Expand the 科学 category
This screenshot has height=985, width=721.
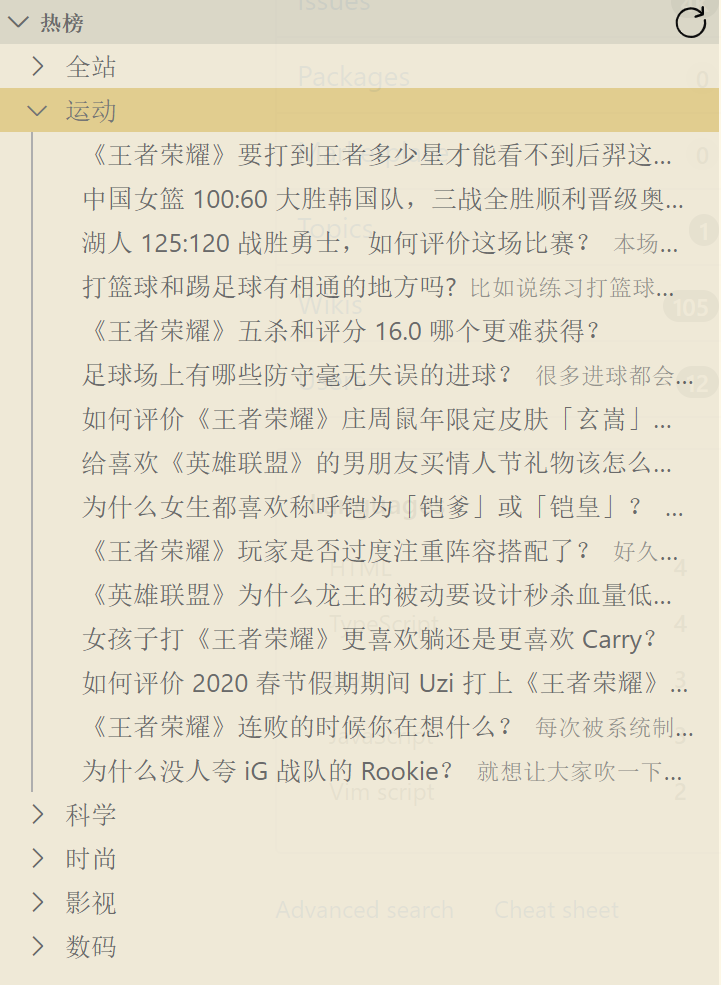click(x=90, y=815)
